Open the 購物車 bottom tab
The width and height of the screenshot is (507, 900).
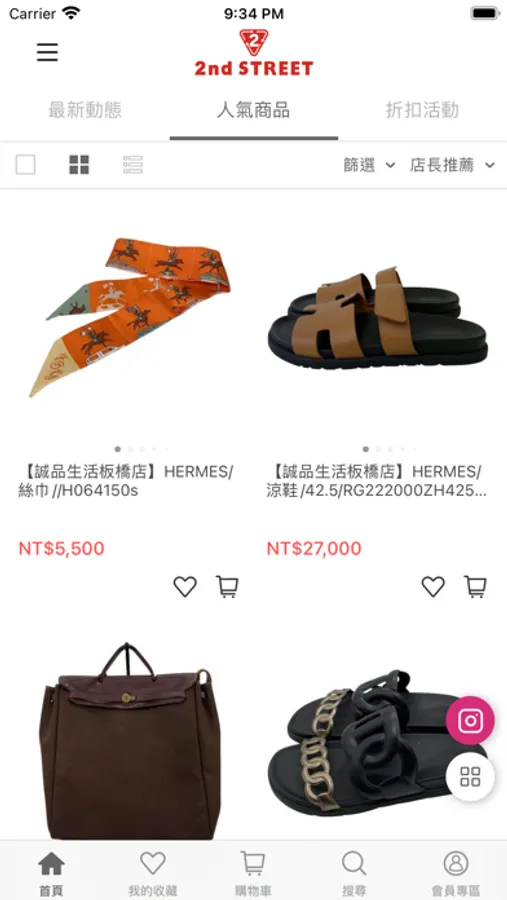(253, 874)
